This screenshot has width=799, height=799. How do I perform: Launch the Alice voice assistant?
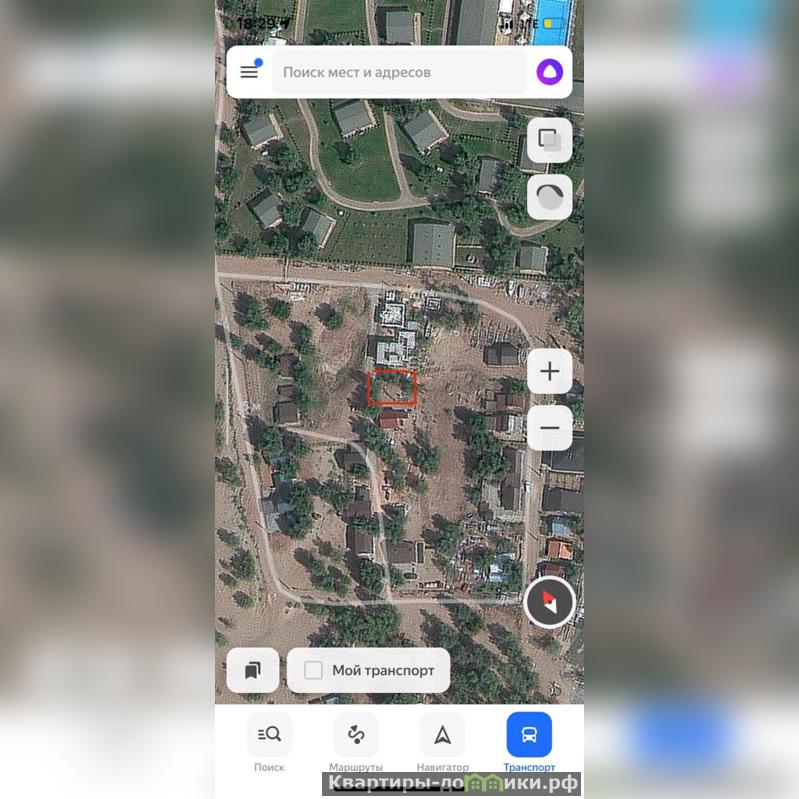tap(549, 72)
